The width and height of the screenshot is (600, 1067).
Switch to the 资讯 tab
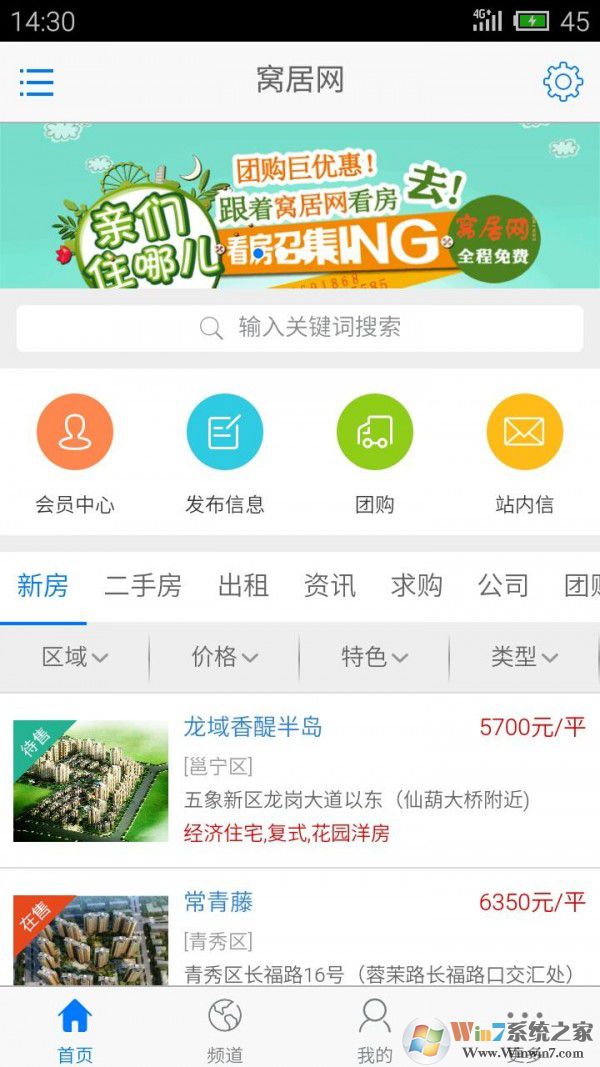coord(330,586)
